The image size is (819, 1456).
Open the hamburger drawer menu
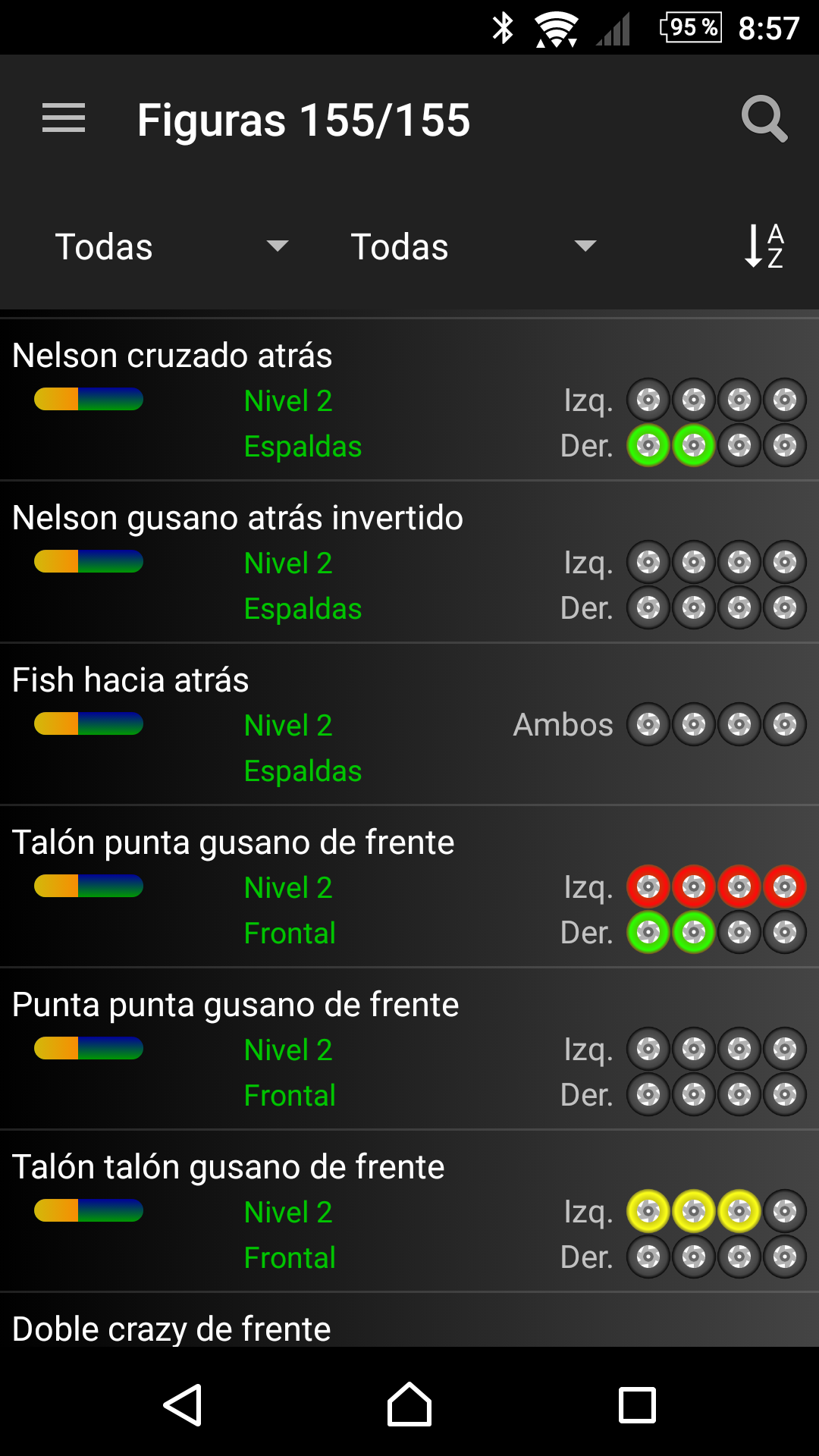pos(64,119)
